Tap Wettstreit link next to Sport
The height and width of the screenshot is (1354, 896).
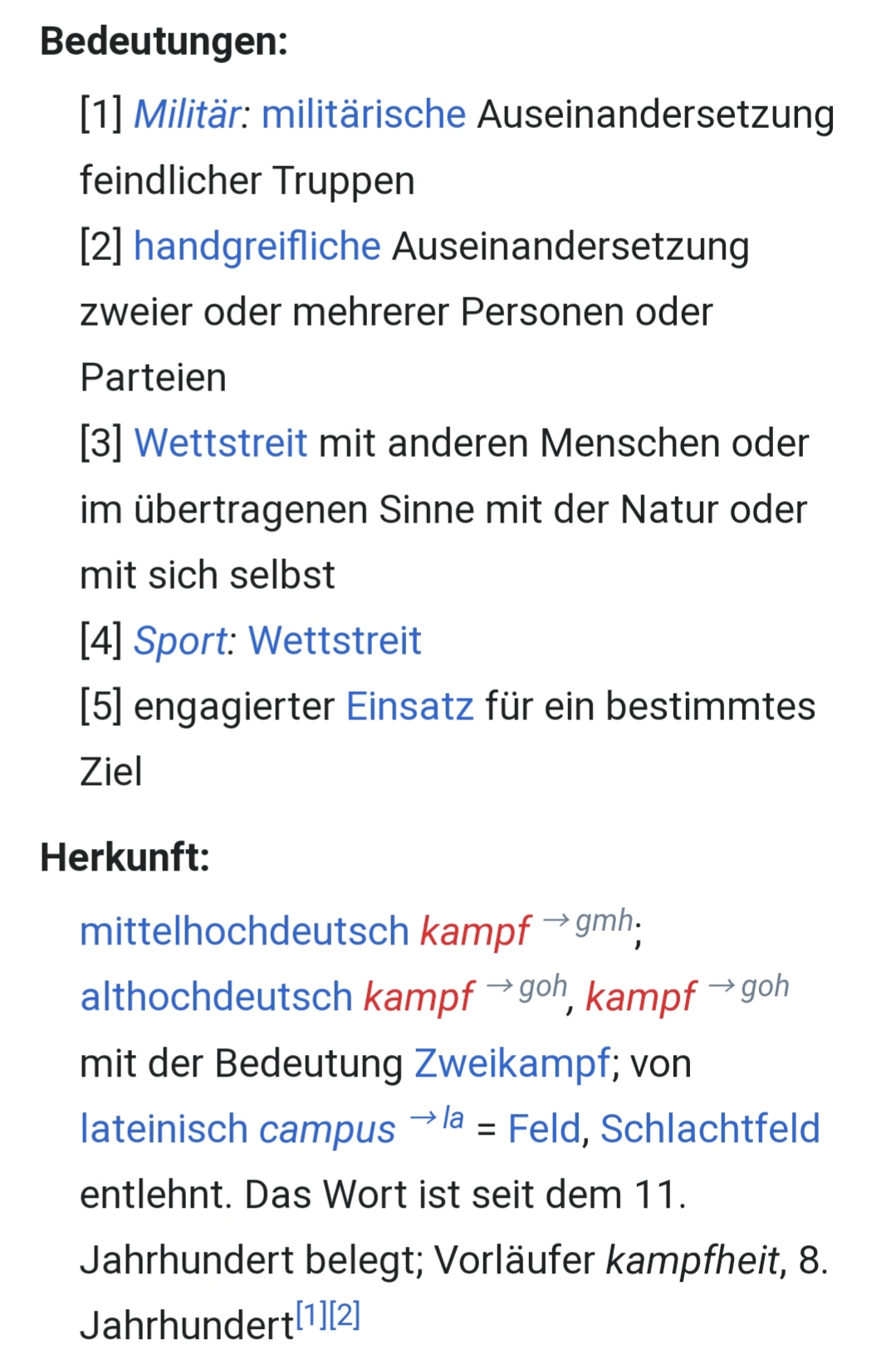pyautogui.click(x=335, y=641)
